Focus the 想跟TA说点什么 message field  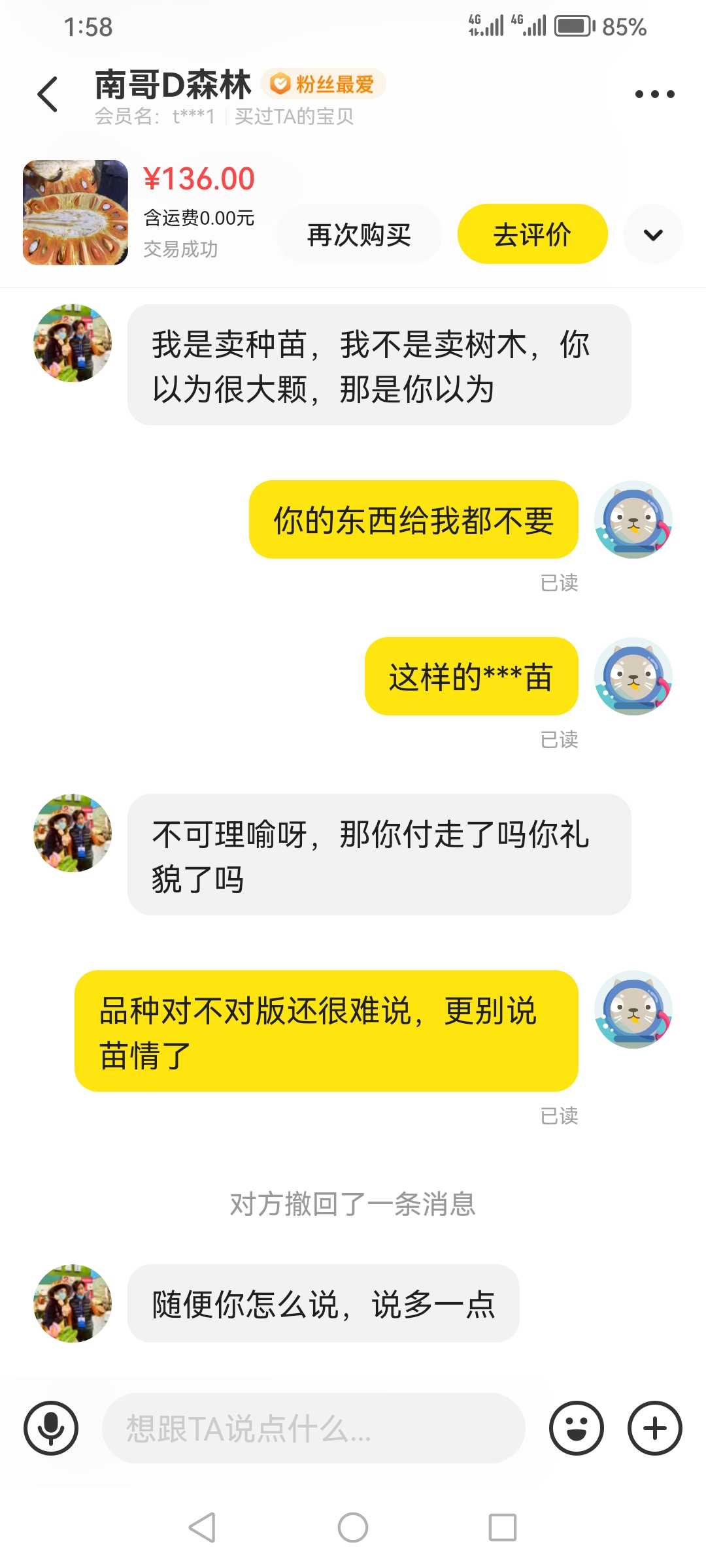click(x=314, y=1428)
